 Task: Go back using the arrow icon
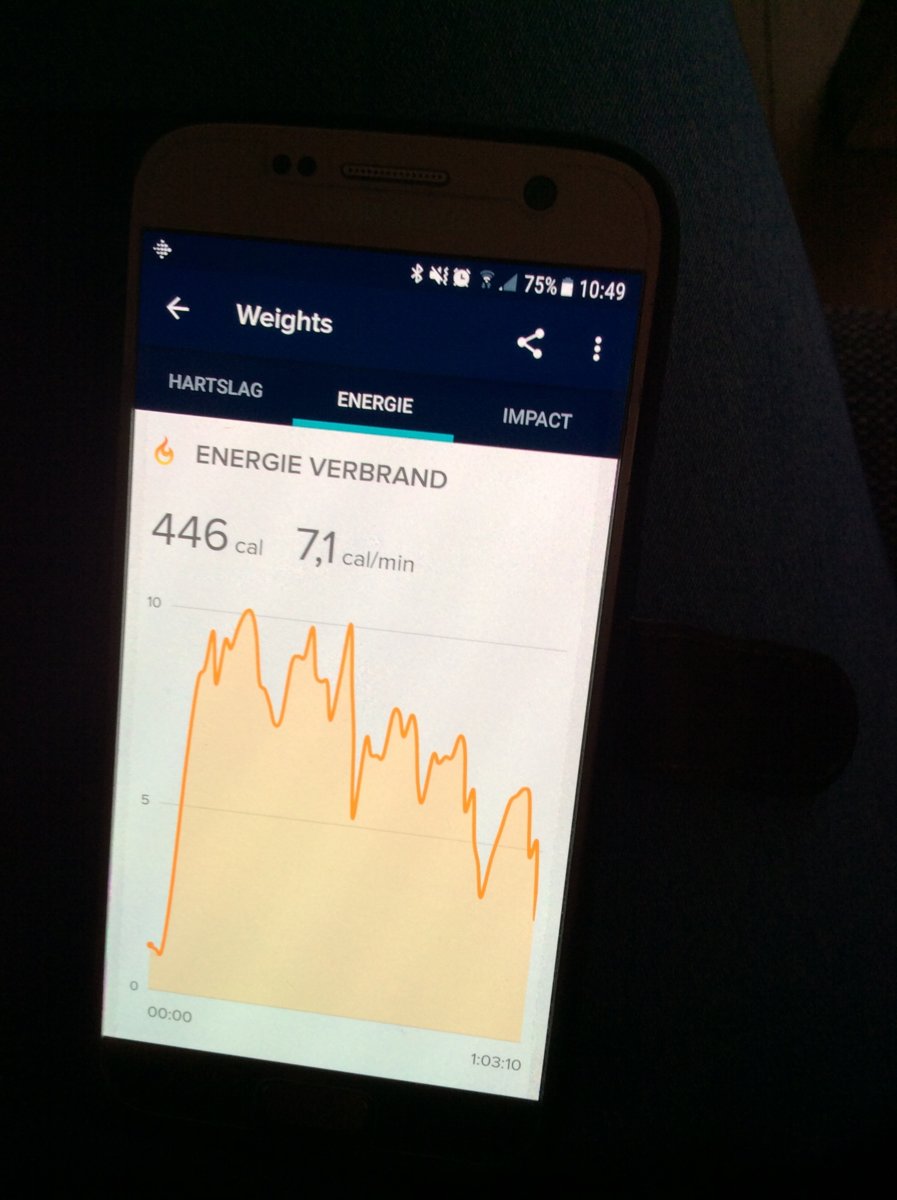(x=178, y=309)
